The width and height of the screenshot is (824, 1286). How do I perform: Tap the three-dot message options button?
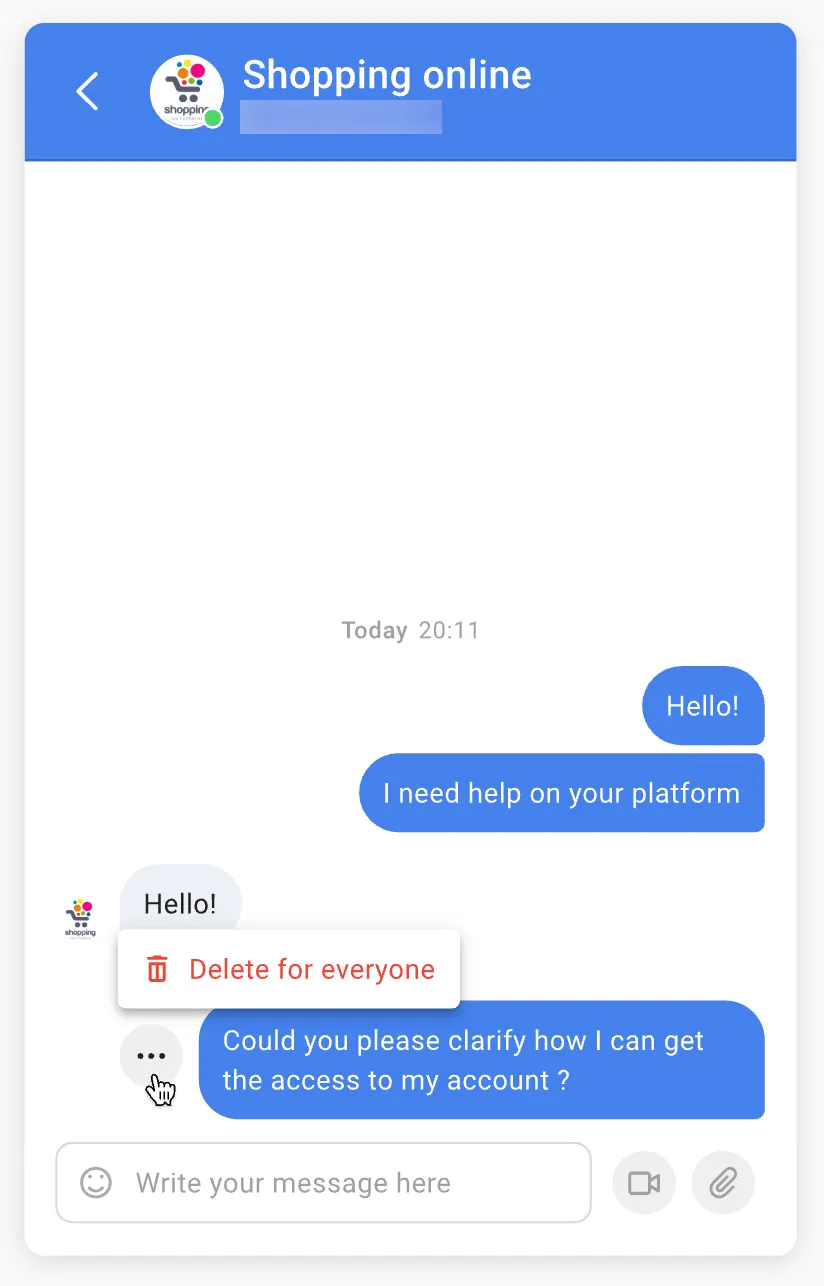coord(151,1056)
